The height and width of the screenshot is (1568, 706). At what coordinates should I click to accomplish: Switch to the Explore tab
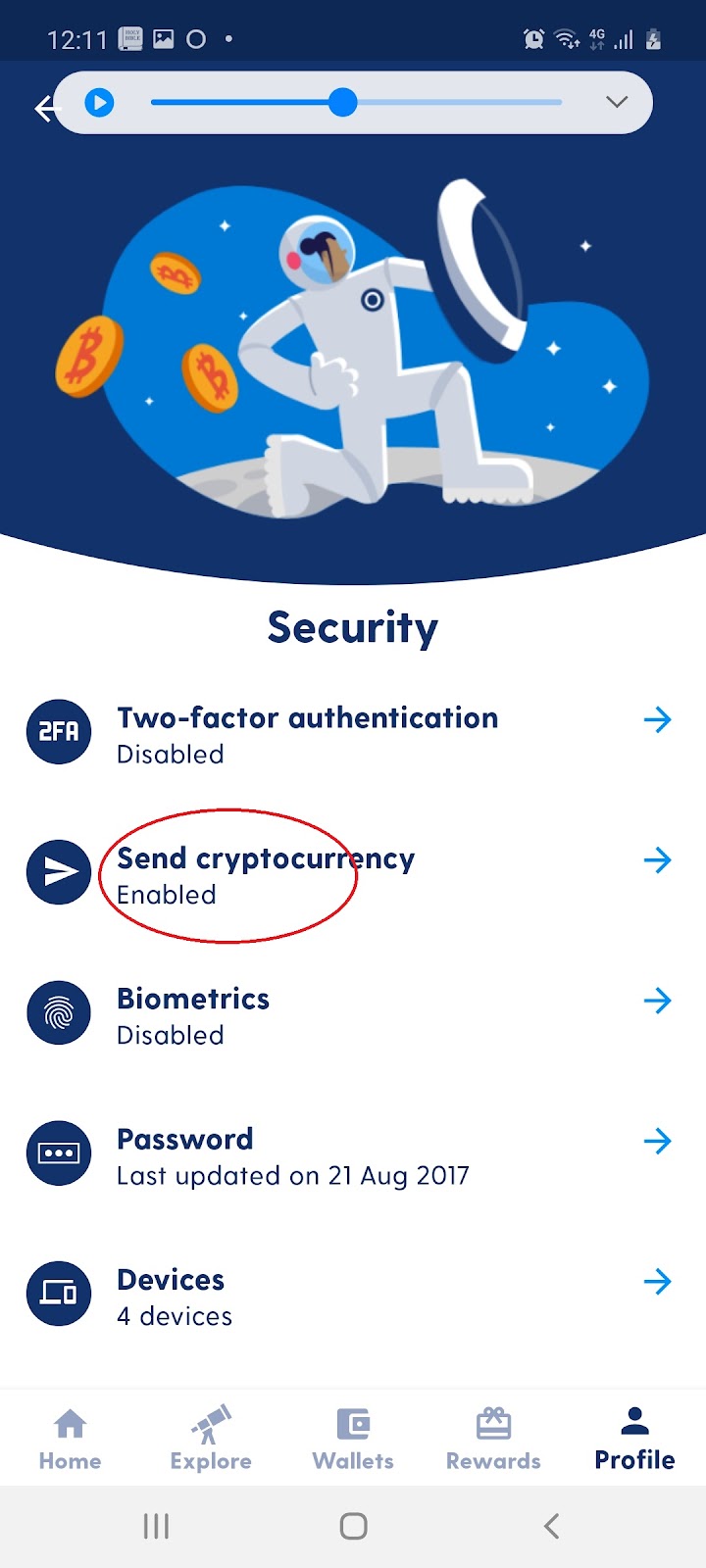(x=211, y=1438)
